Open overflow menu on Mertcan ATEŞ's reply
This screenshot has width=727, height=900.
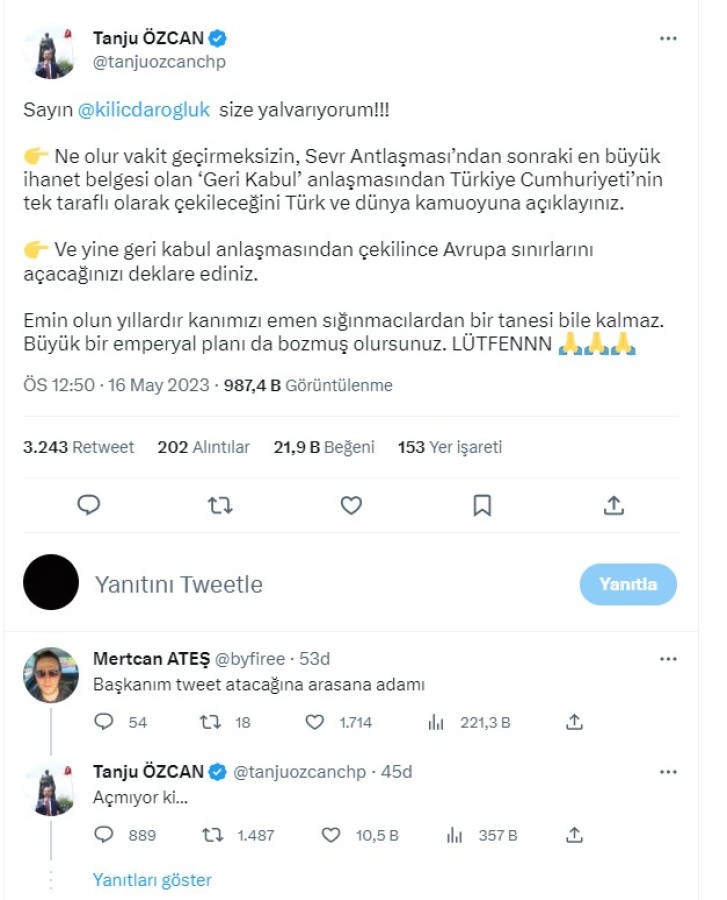[x=668, y=659]
